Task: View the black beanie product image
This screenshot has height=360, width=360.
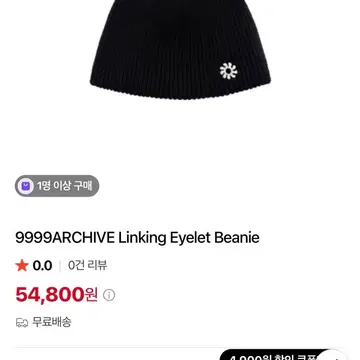Action: pyautogui.click(x=180, y=50)
